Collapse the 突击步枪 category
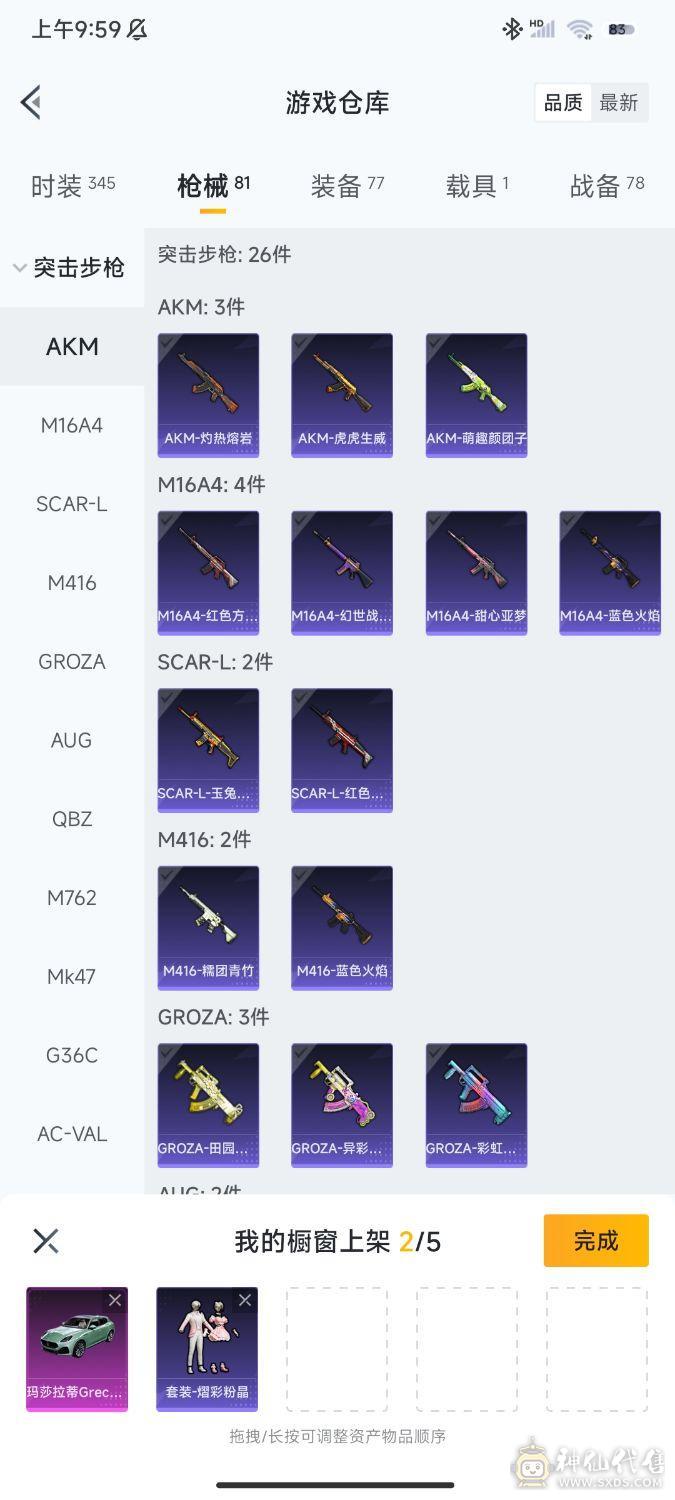The width and height of the screenshot is (675, 1500). [x=70, y=268]
